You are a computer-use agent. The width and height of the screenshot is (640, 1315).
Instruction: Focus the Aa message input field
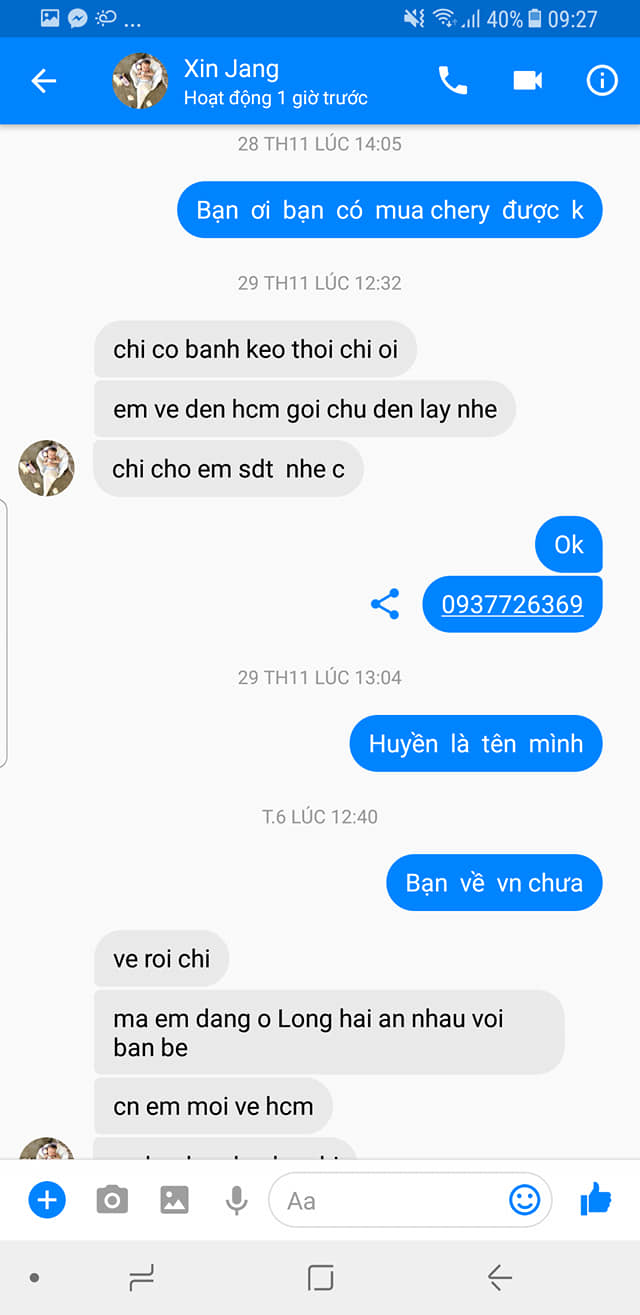click(x=390, y=1199)
